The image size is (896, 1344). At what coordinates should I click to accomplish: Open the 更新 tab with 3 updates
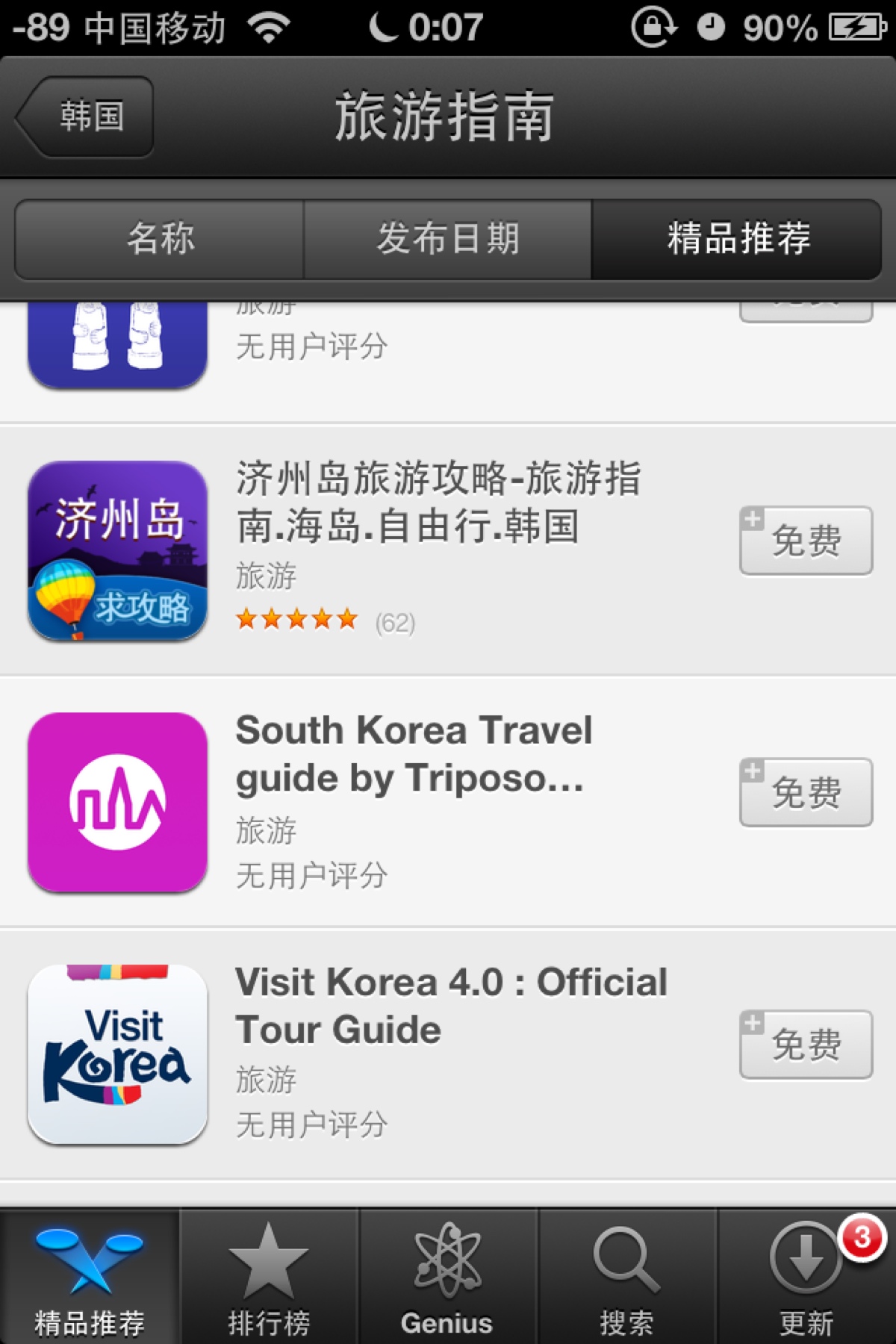click(x=807, y=1277)
